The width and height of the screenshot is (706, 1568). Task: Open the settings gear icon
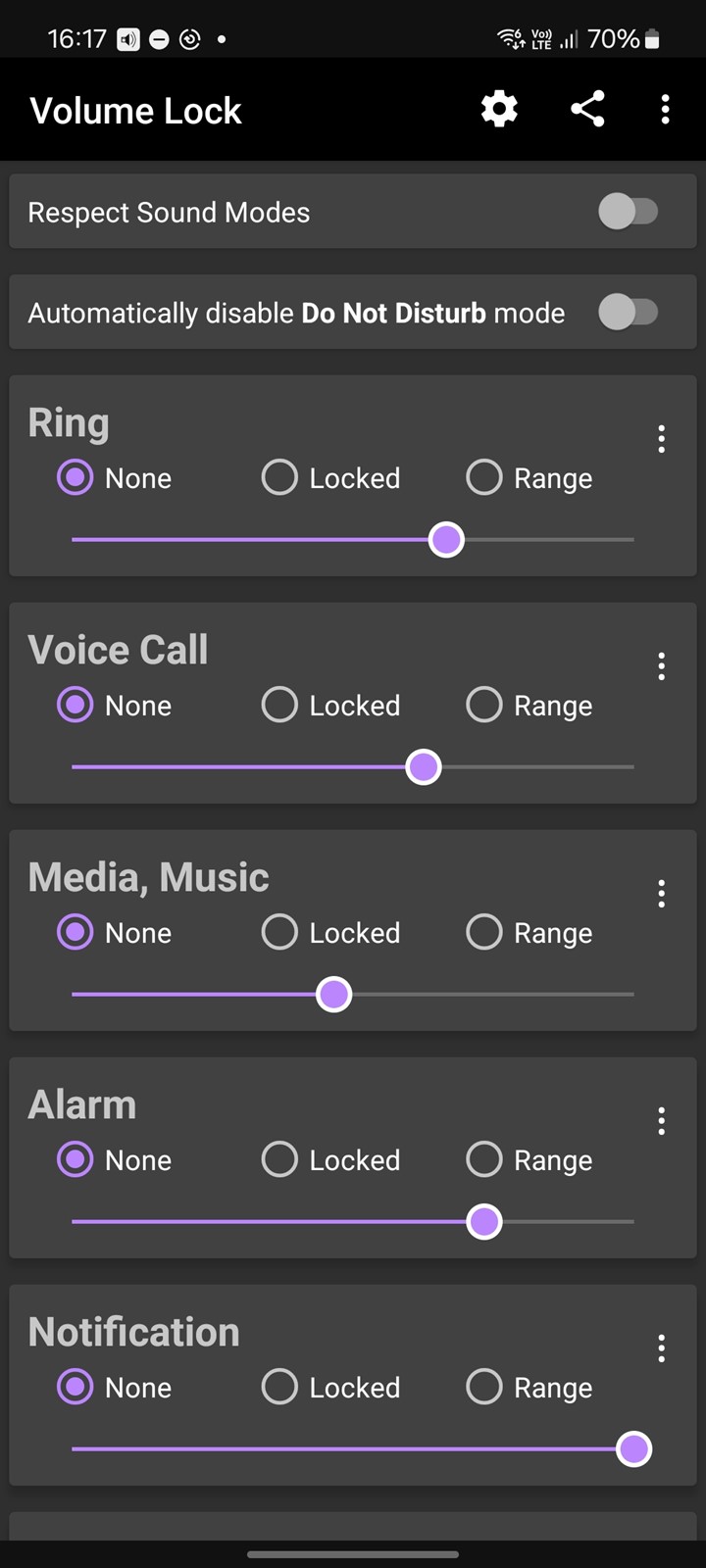pyautogui.click(x=499, y=109)
